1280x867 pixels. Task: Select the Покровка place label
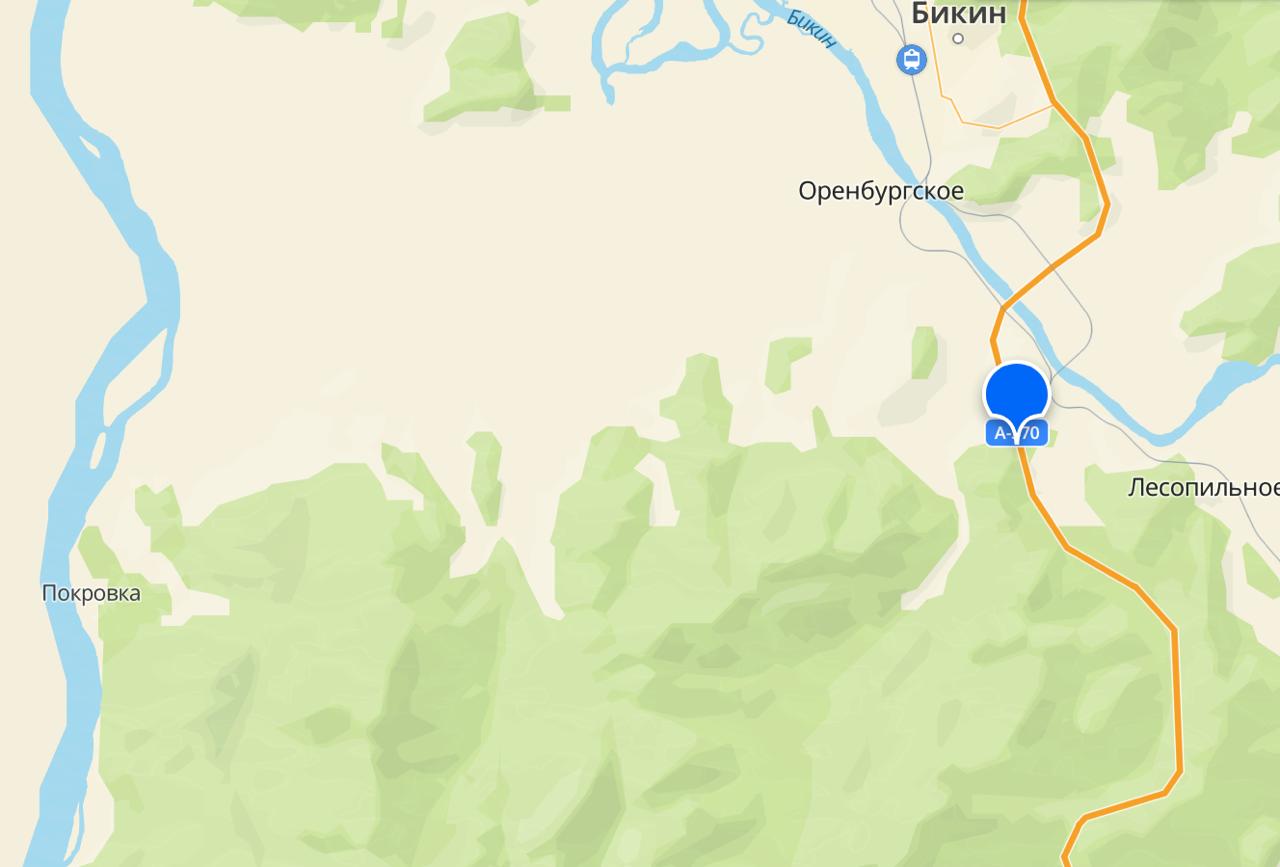91,594
